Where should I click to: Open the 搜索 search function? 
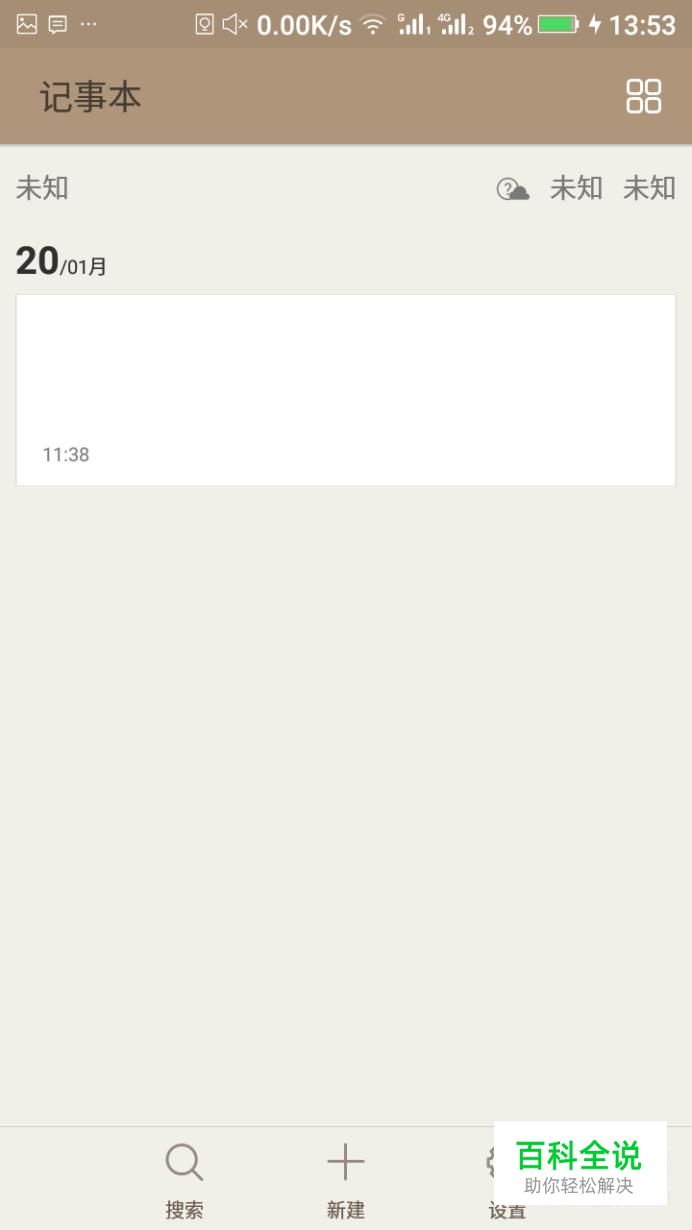pos(184,1178)
